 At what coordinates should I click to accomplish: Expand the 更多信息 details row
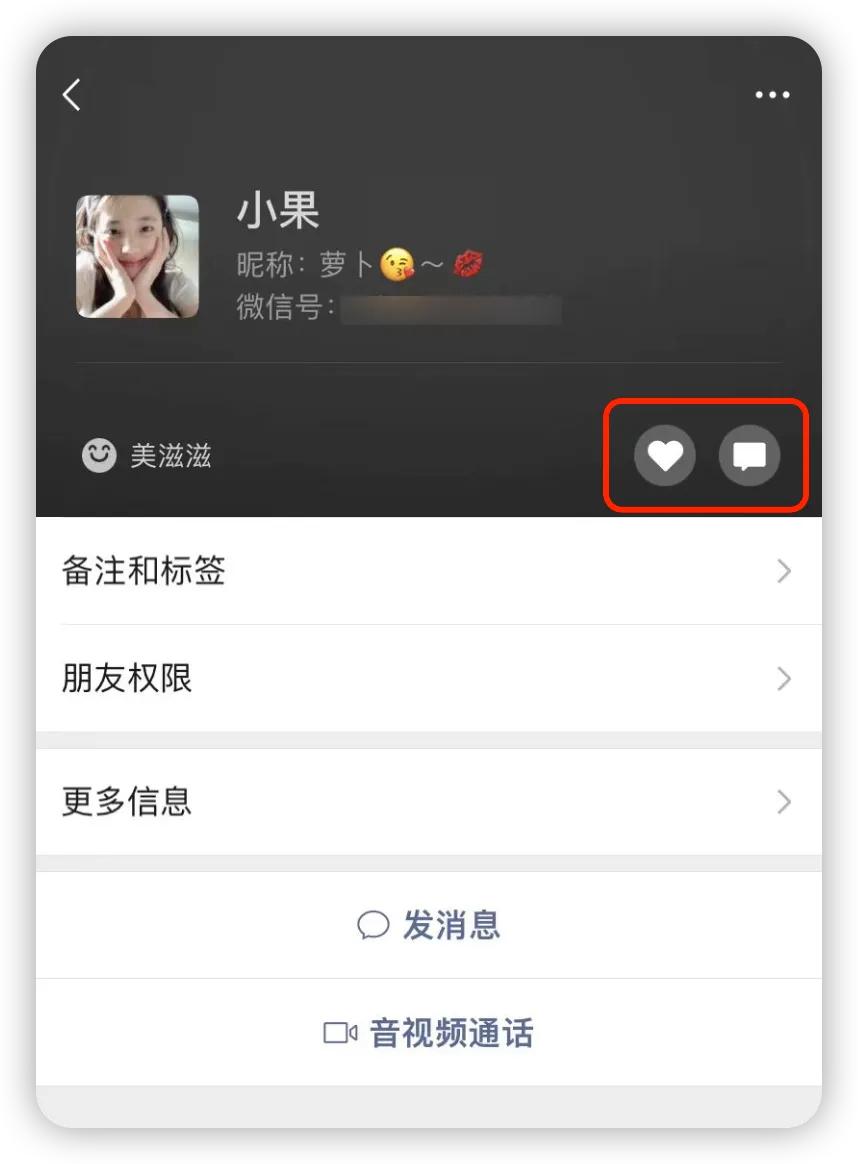[x=430, y=801]
